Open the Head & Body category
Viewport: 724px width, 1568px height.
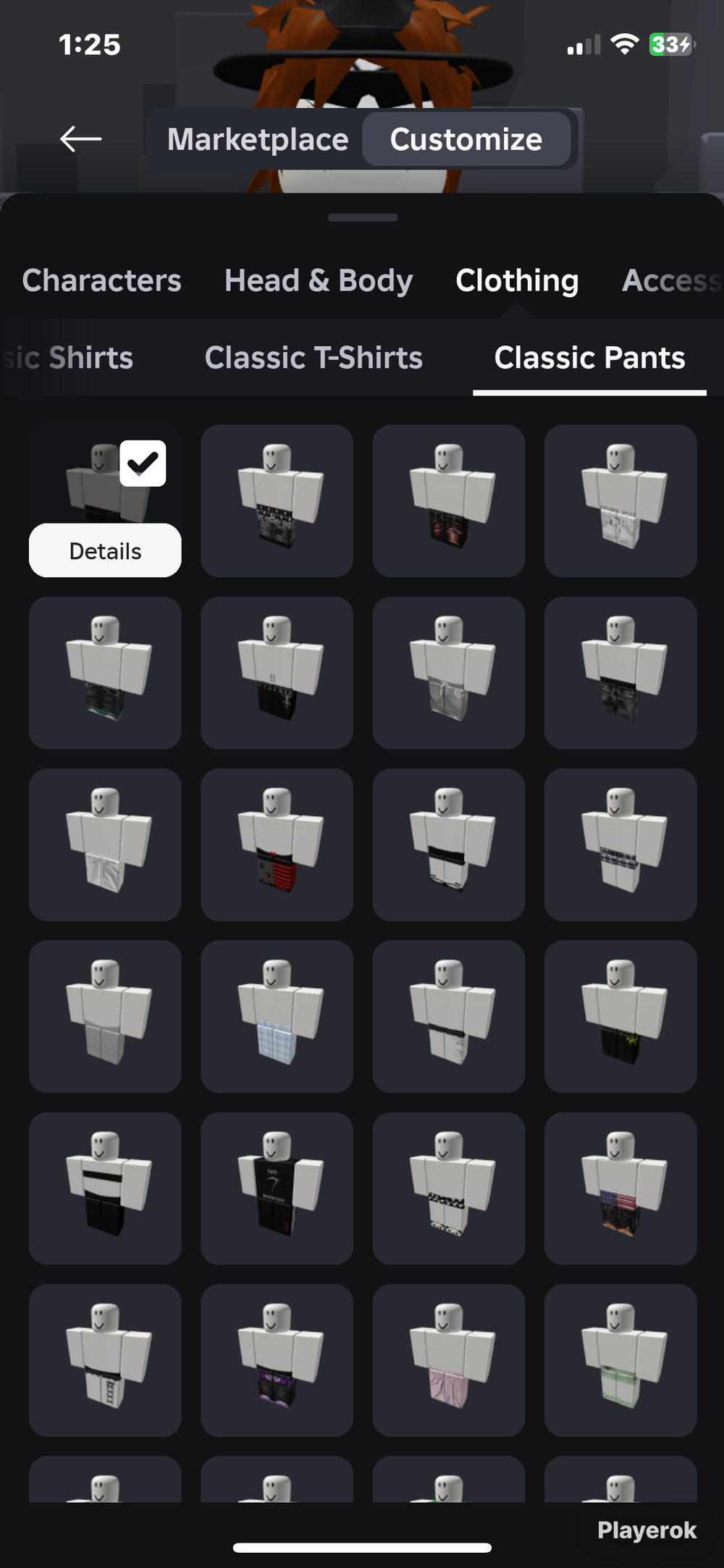pyautogui.click(x=319, y=281)
